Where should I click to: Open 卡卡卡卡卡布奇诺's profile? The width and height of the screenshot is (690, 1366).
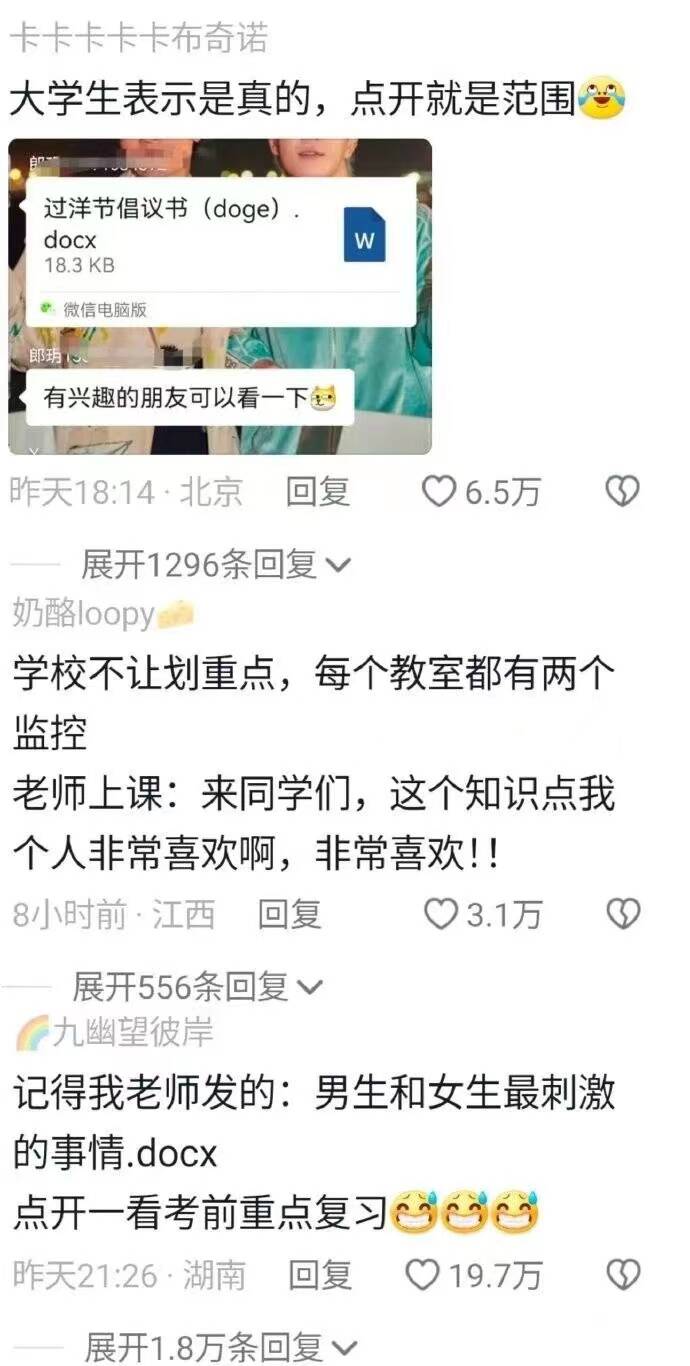[138, 39]
